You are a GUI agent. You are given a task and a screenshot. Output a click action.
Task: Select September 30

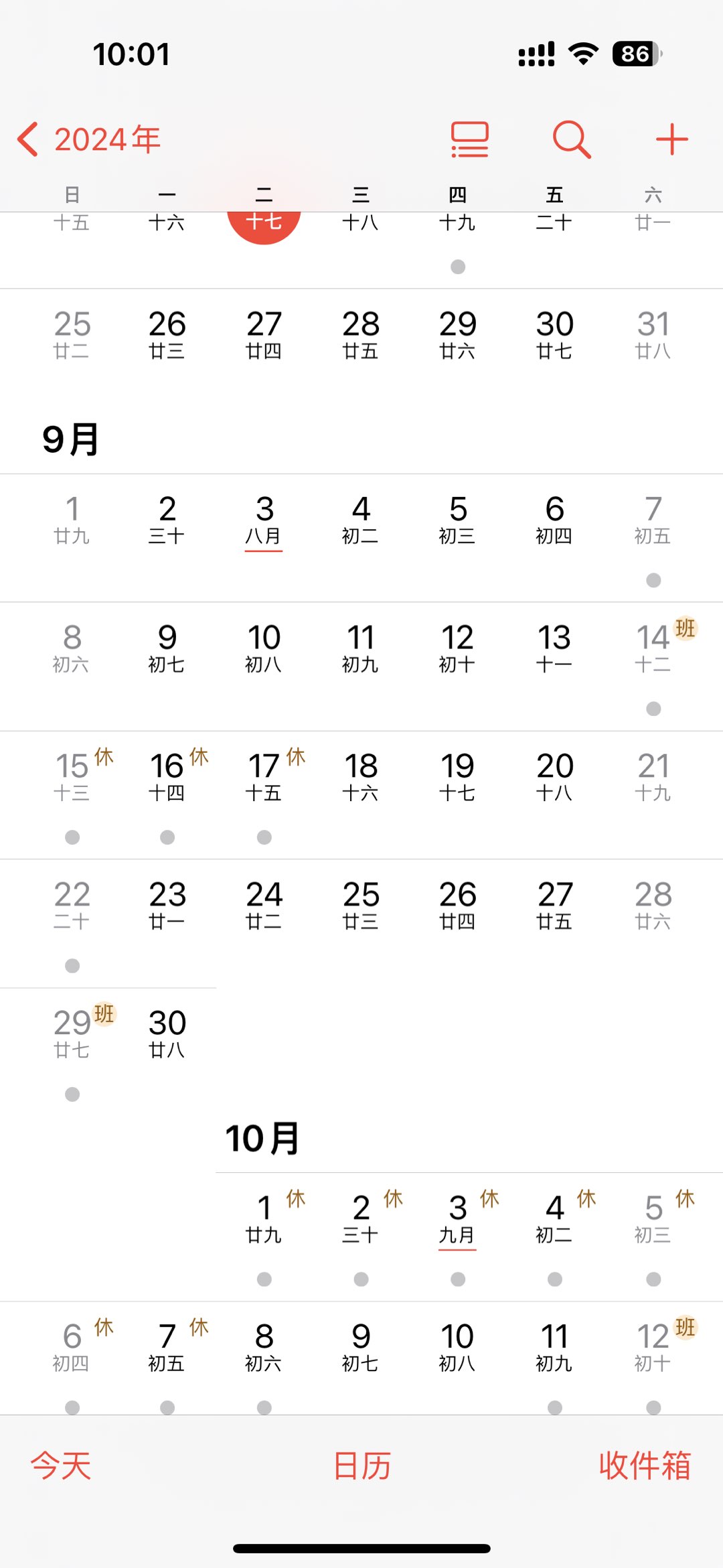tap(167, 1034)
